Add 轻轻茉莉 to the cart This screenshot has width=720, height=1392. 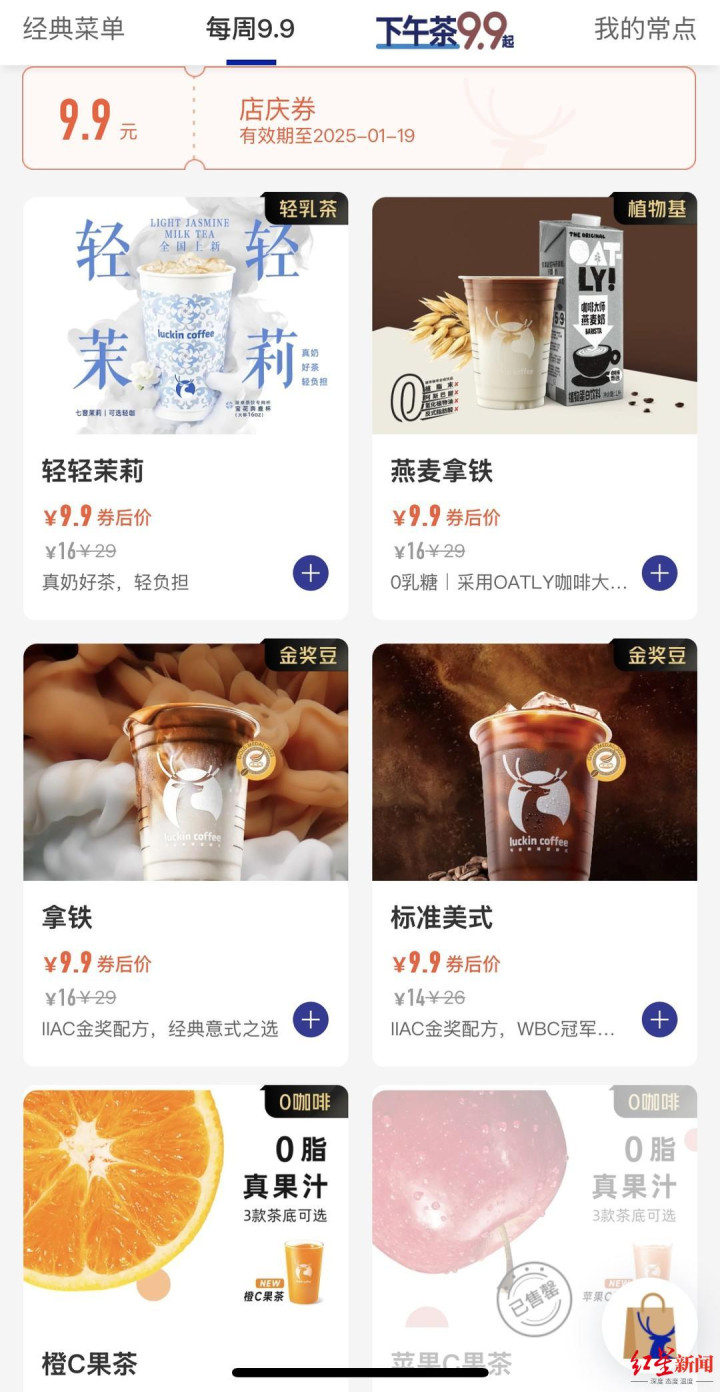(x=310, y=573)
